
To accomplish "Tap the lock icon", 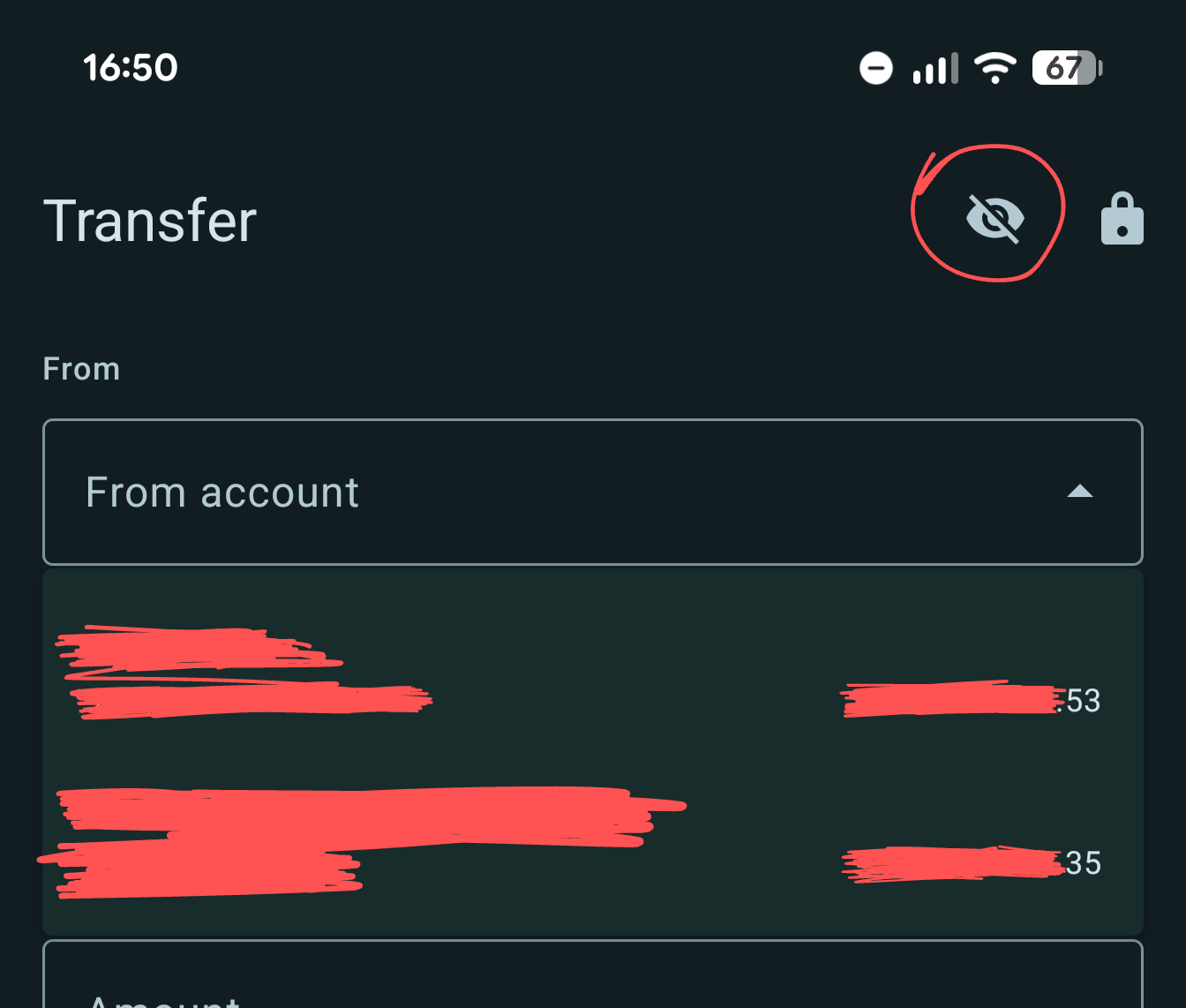I will [1122, 218].
